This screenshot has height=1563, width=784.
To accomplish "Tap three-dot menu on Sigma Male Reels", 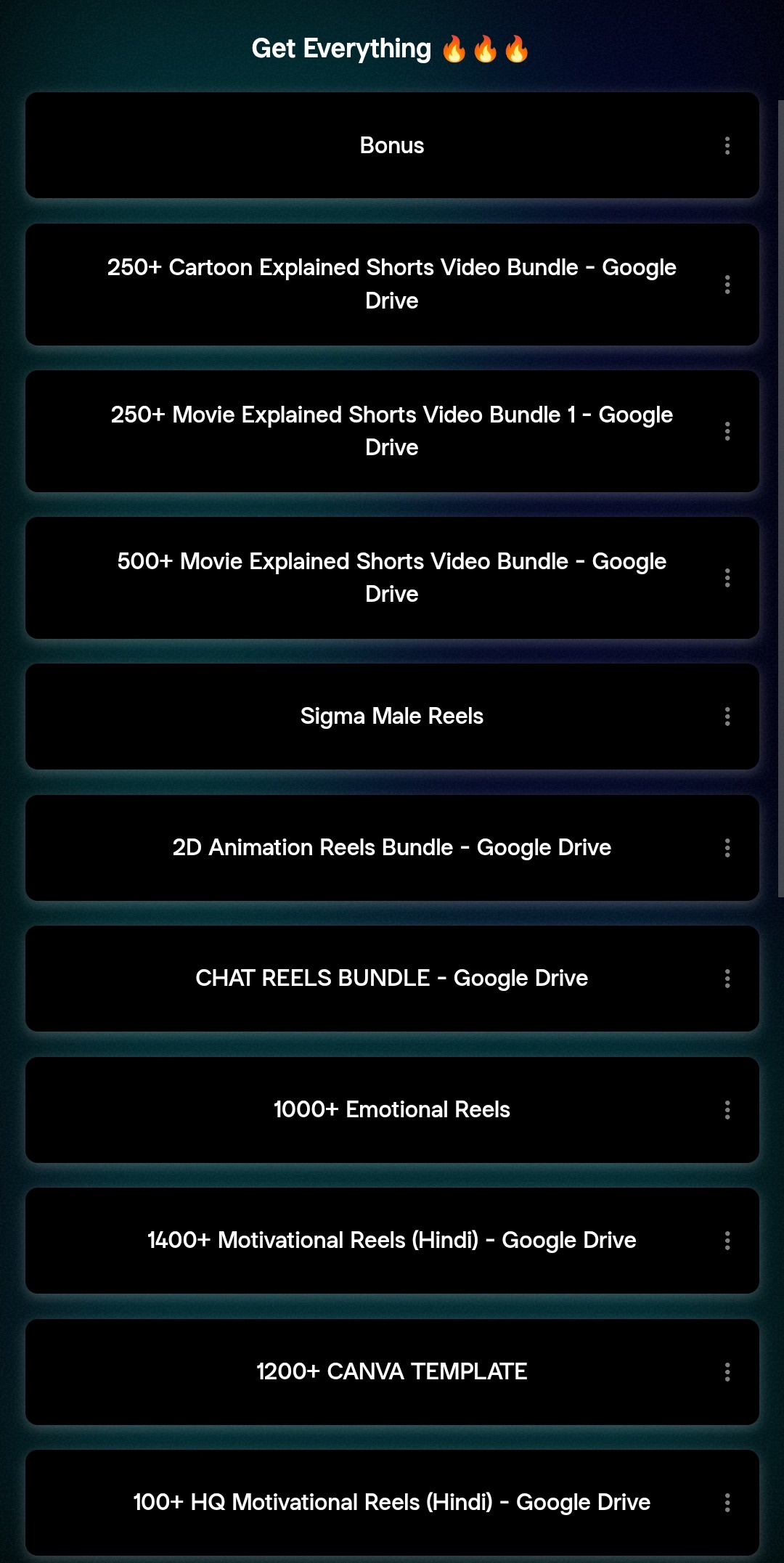I will [x=727, y=717].
